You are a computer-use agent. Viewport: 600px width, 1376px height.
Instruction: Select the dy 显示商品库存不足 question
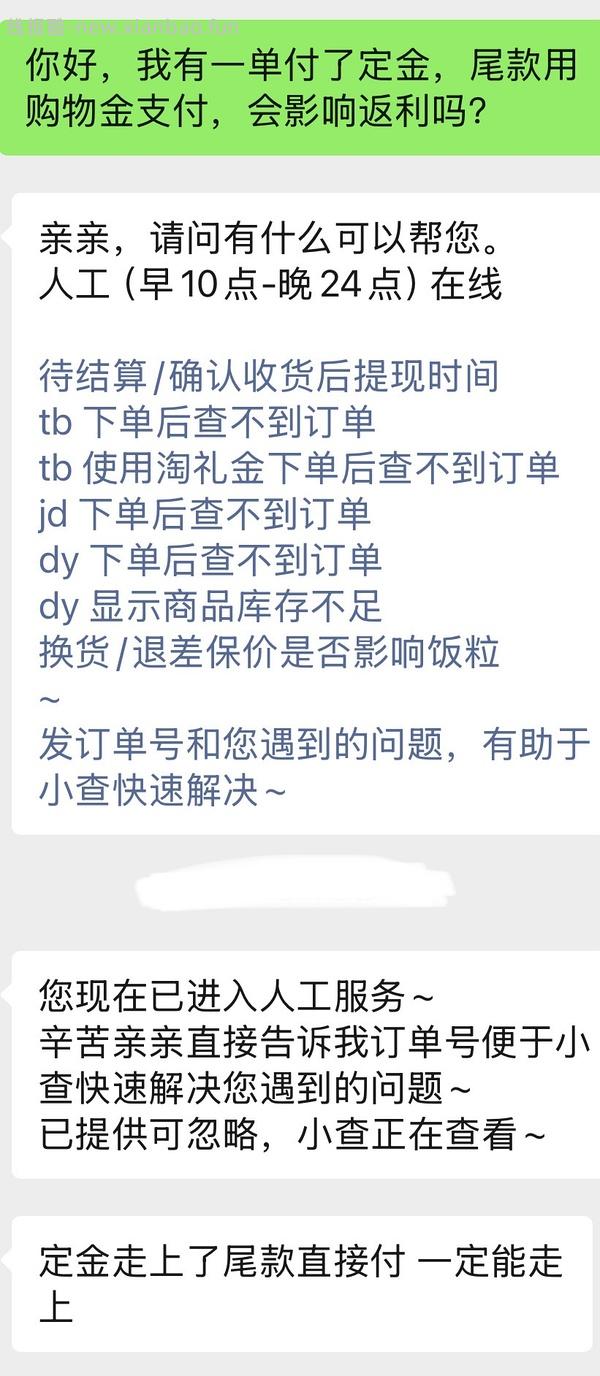click(210, 606)
